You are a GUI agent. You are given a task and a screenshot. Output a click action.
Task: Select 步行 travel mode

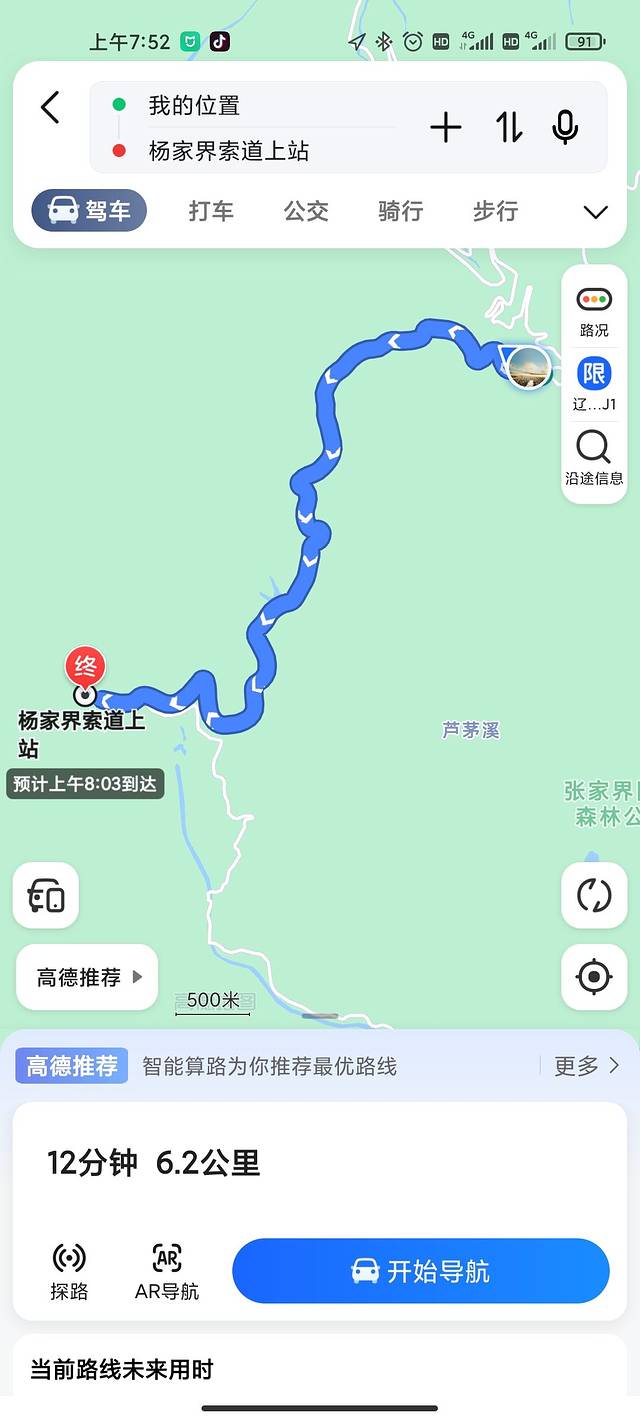495,211
